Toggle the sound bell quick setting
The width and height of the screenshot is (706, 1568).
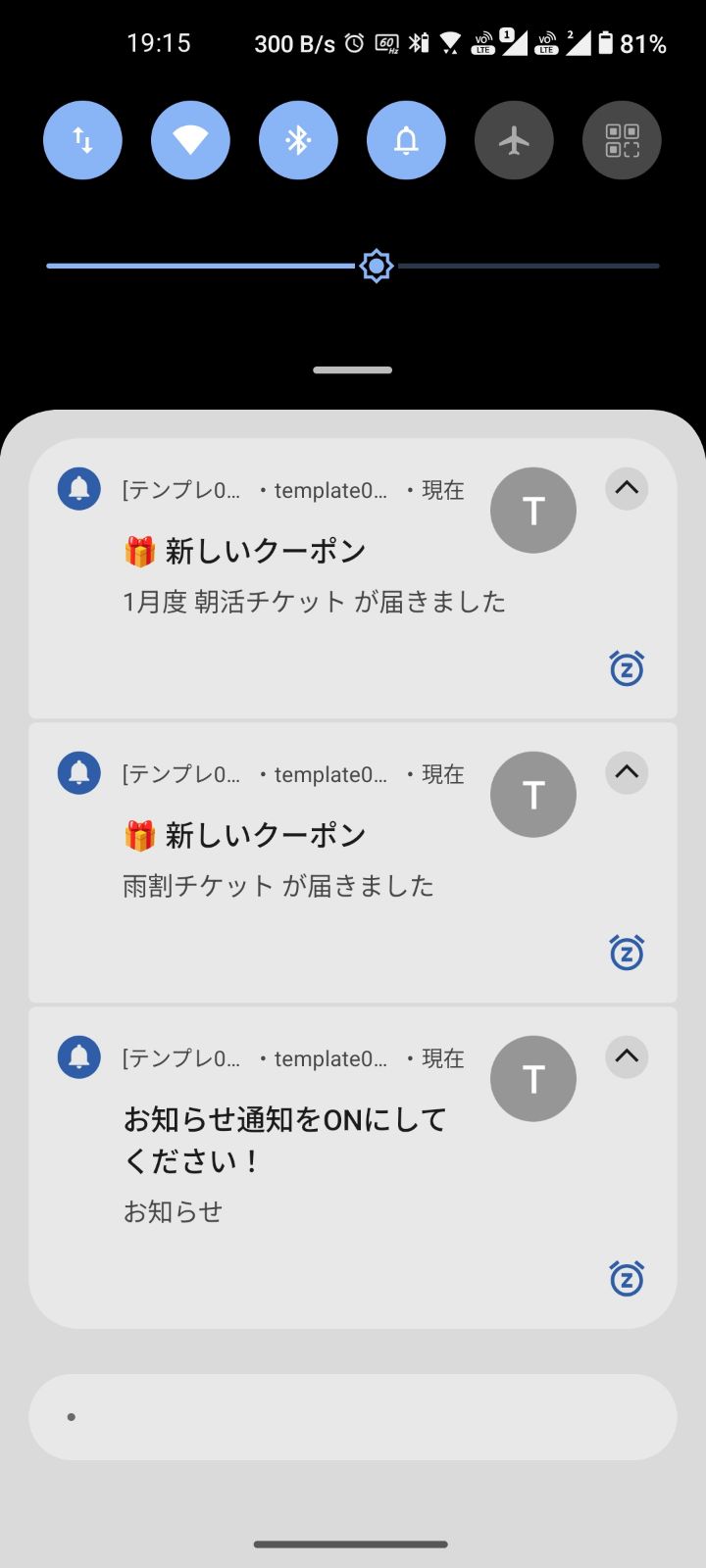click(x=406, y=140)
